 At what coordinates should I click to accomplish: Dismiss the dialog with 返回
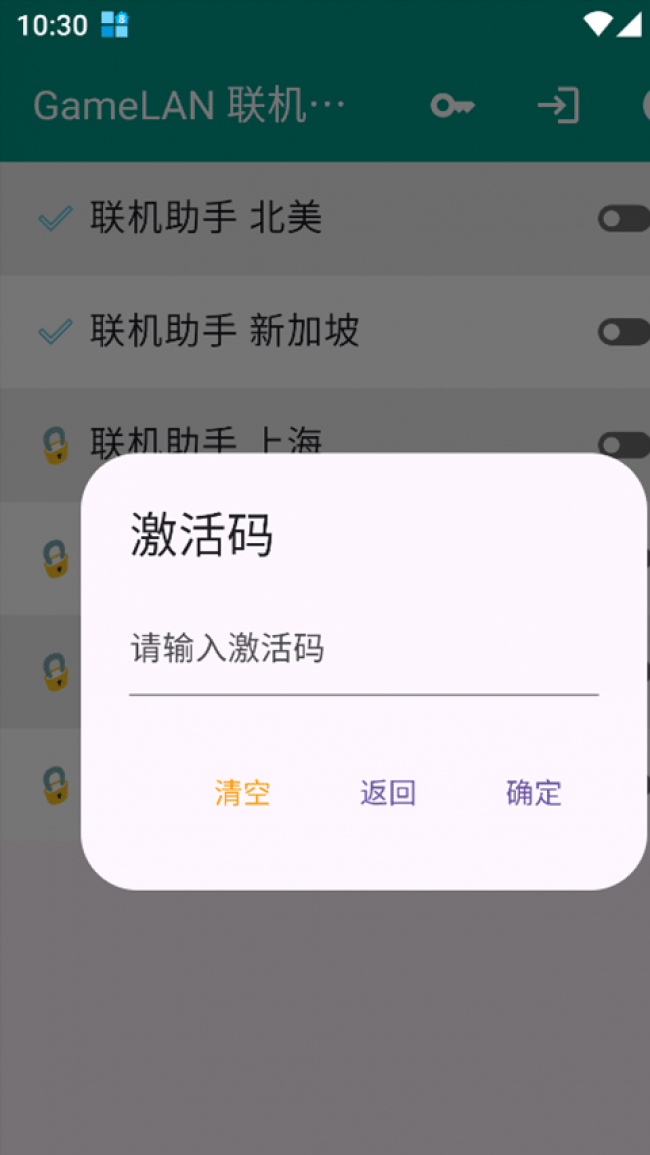(x=388, y=793)
